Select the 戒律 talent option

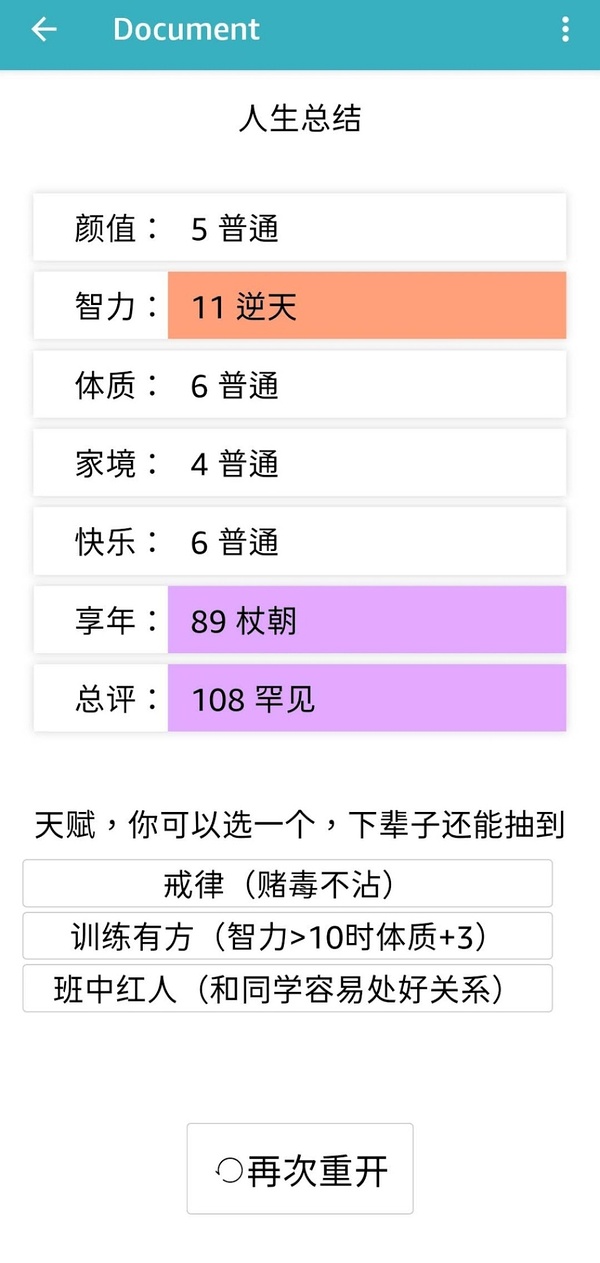pos(287,884)
